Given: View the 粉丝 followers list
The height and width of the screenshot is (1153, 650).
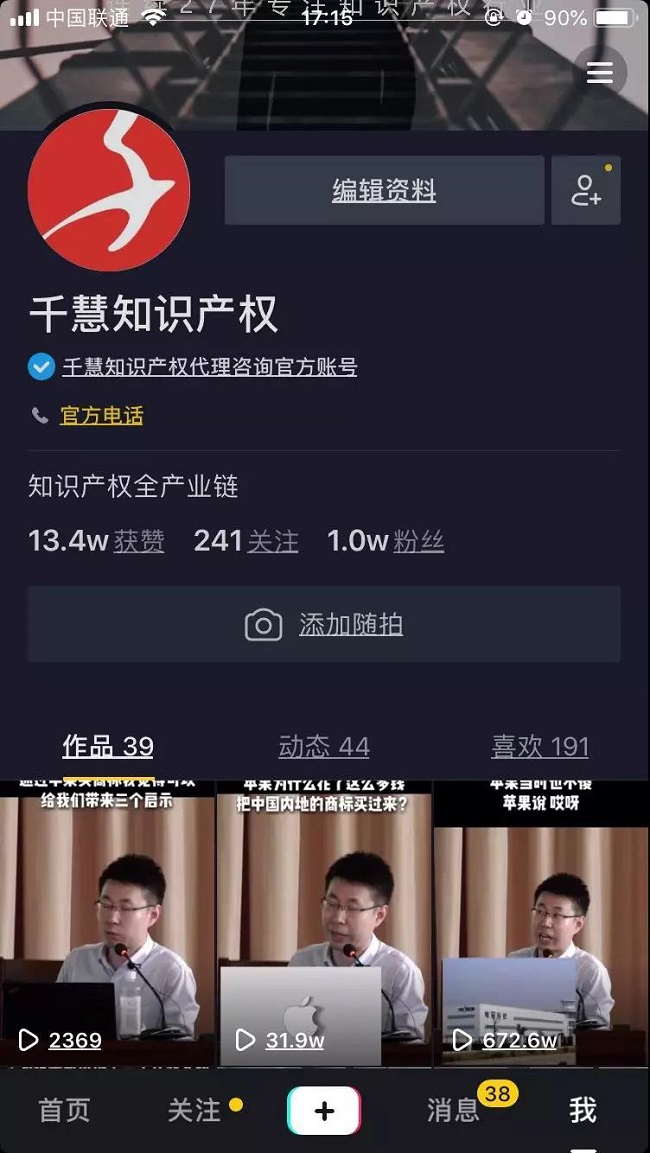Looking at the screenshot, I should point(386,541).
